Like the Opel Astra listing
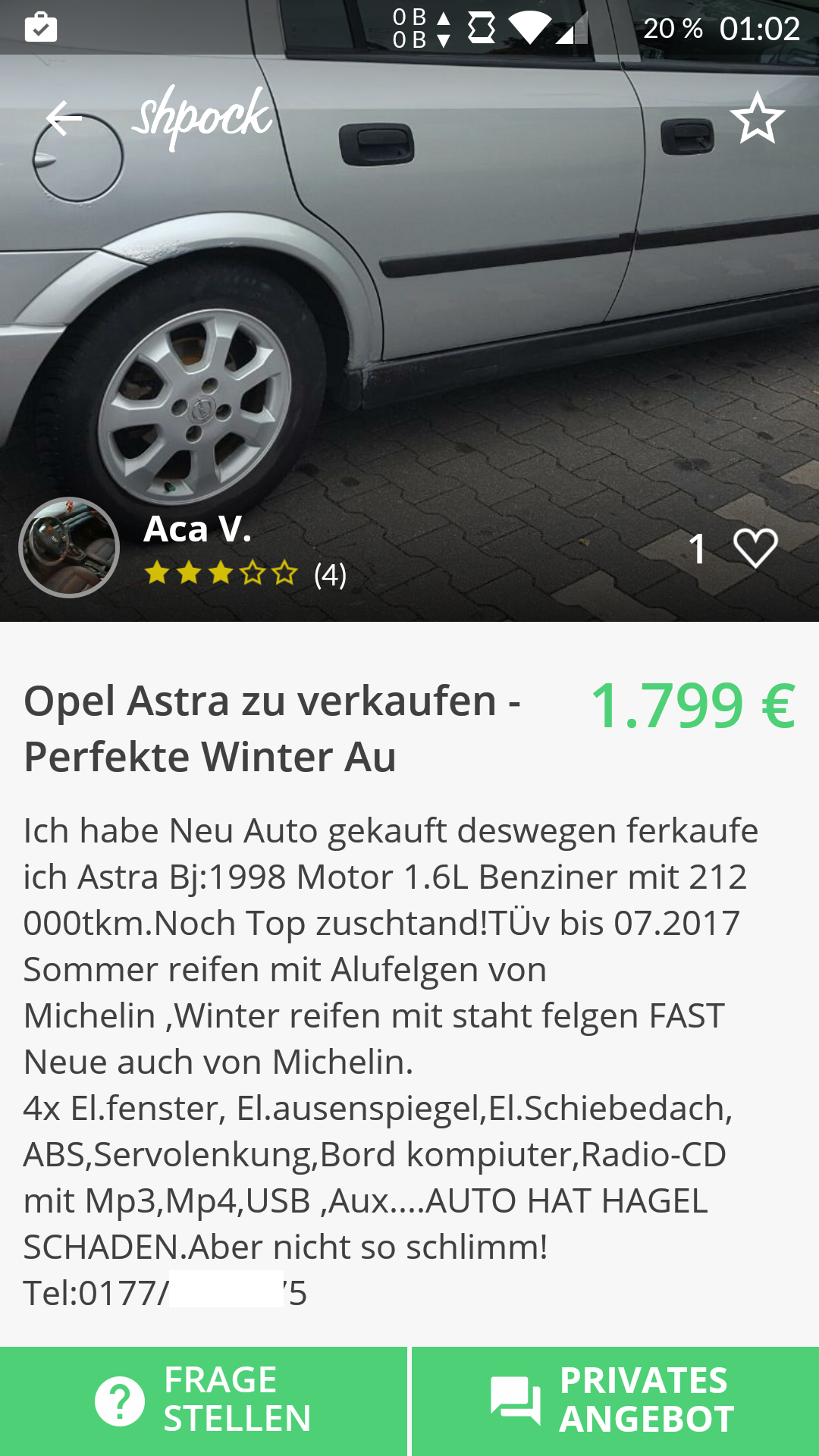This screenshot has width=819, height=1456. pyautogui.click(x=755, y=548)
